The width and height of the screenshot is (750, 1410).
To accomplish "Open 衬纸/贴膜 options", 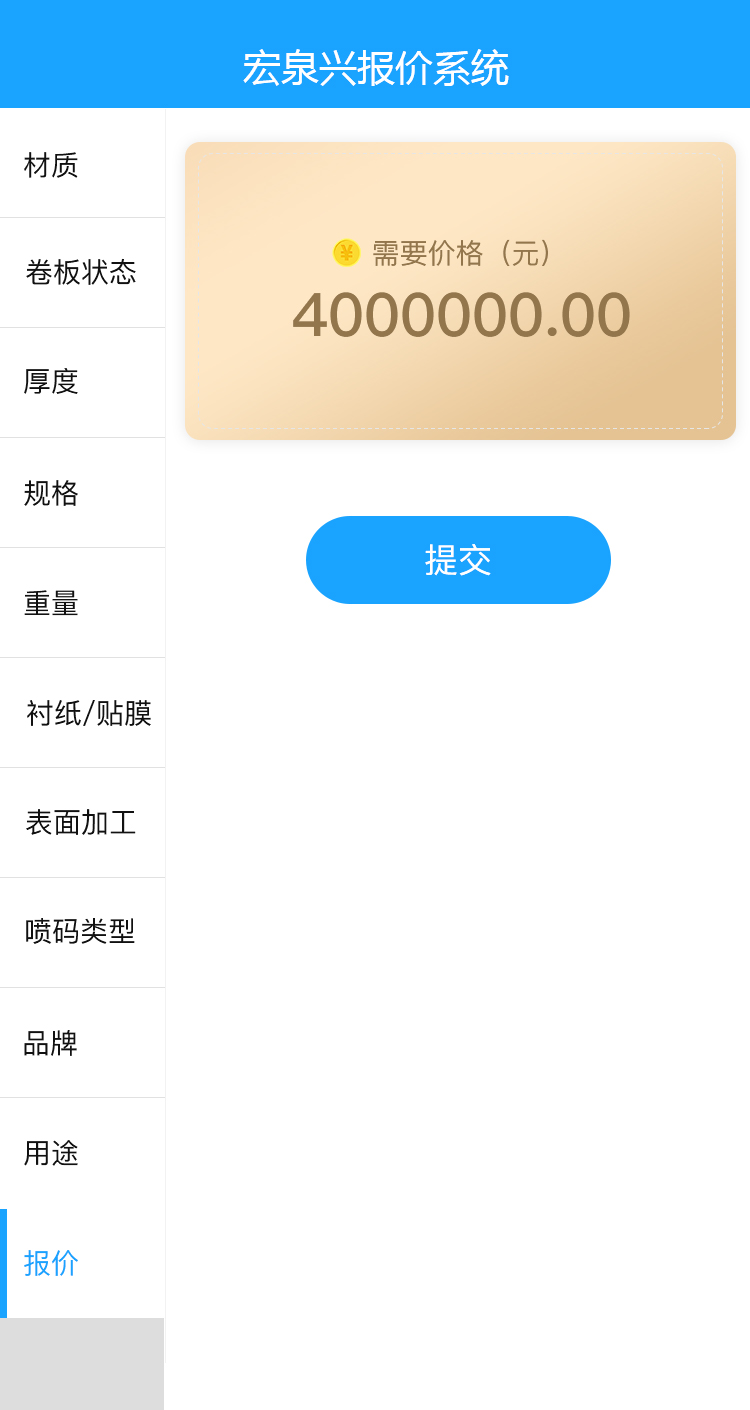I will coord(88,713).
